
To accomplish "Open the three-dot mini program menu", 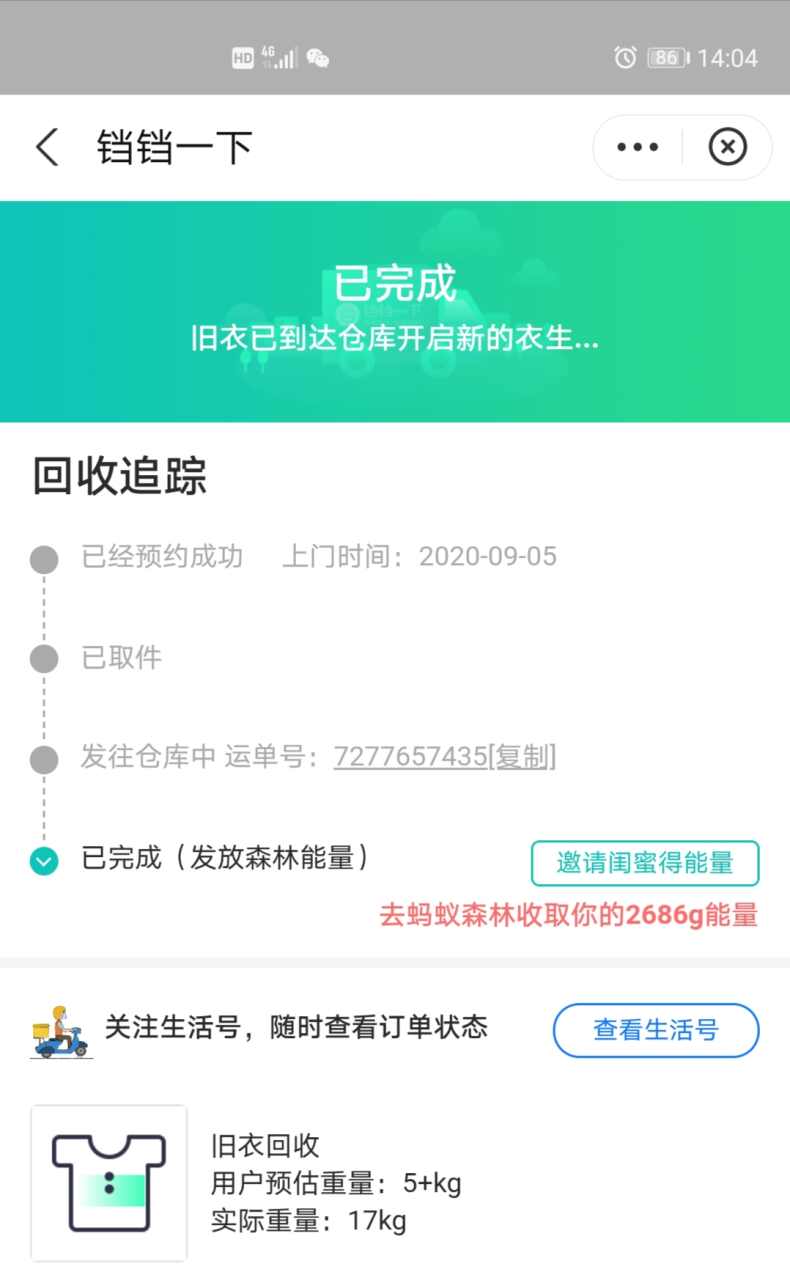I will [x=637, y=148].
